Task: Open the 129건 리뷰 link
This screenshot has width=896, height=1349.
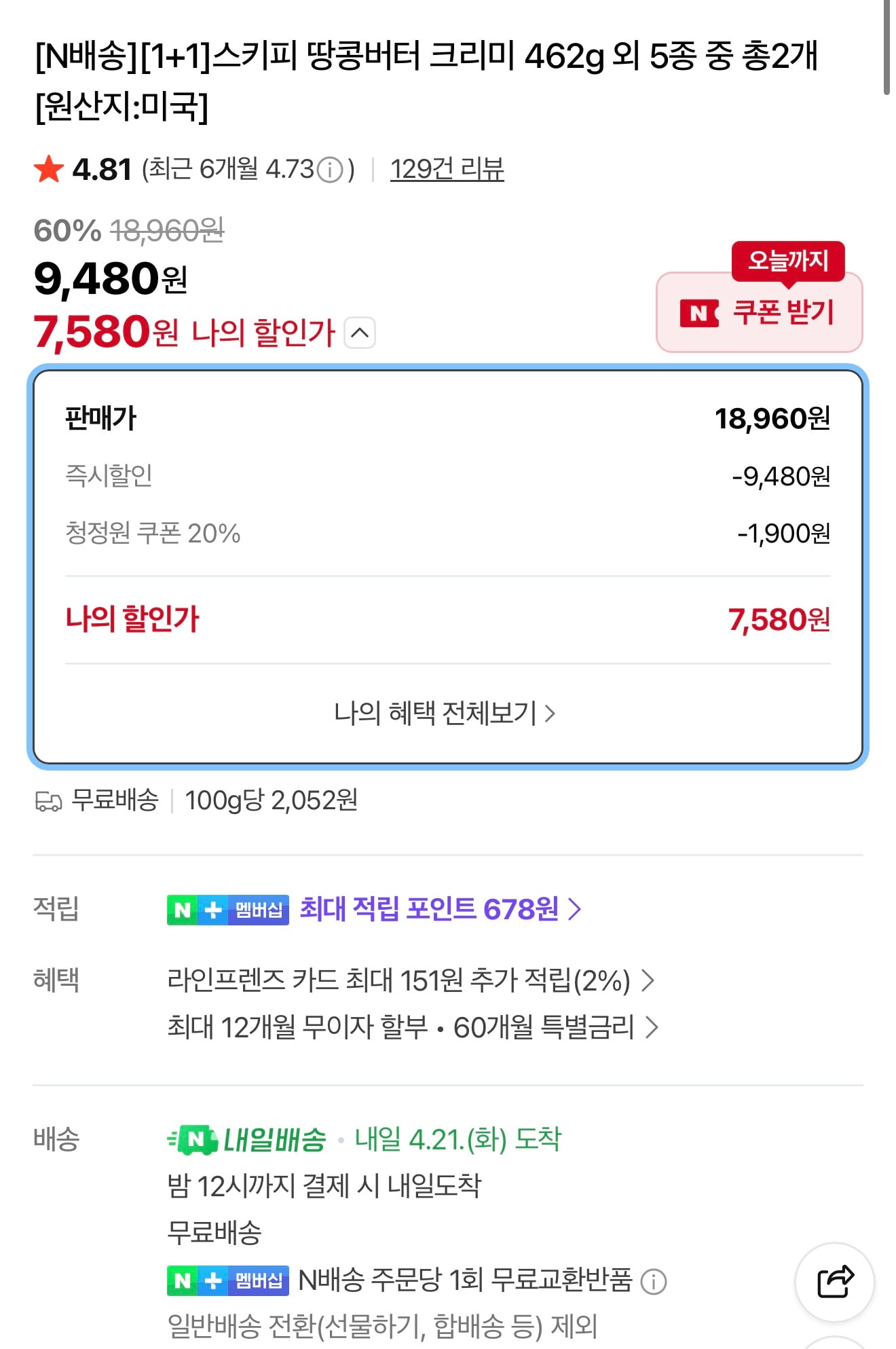Action: point(447,170)
